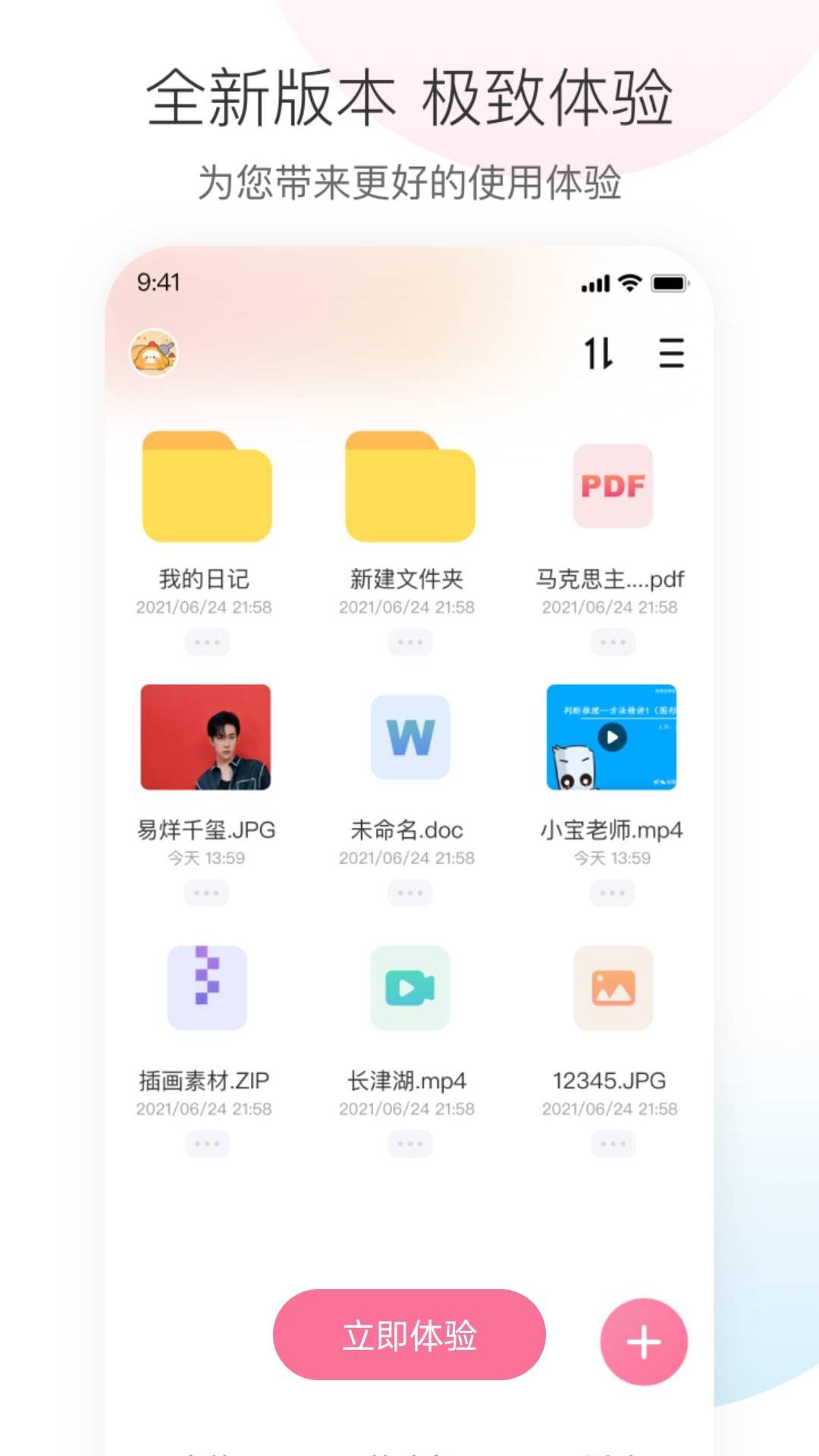The width and height of the screenshot is (819, 1456).
Task: Open more options for 插画素材.ZIP
Action: point(207,1143)
